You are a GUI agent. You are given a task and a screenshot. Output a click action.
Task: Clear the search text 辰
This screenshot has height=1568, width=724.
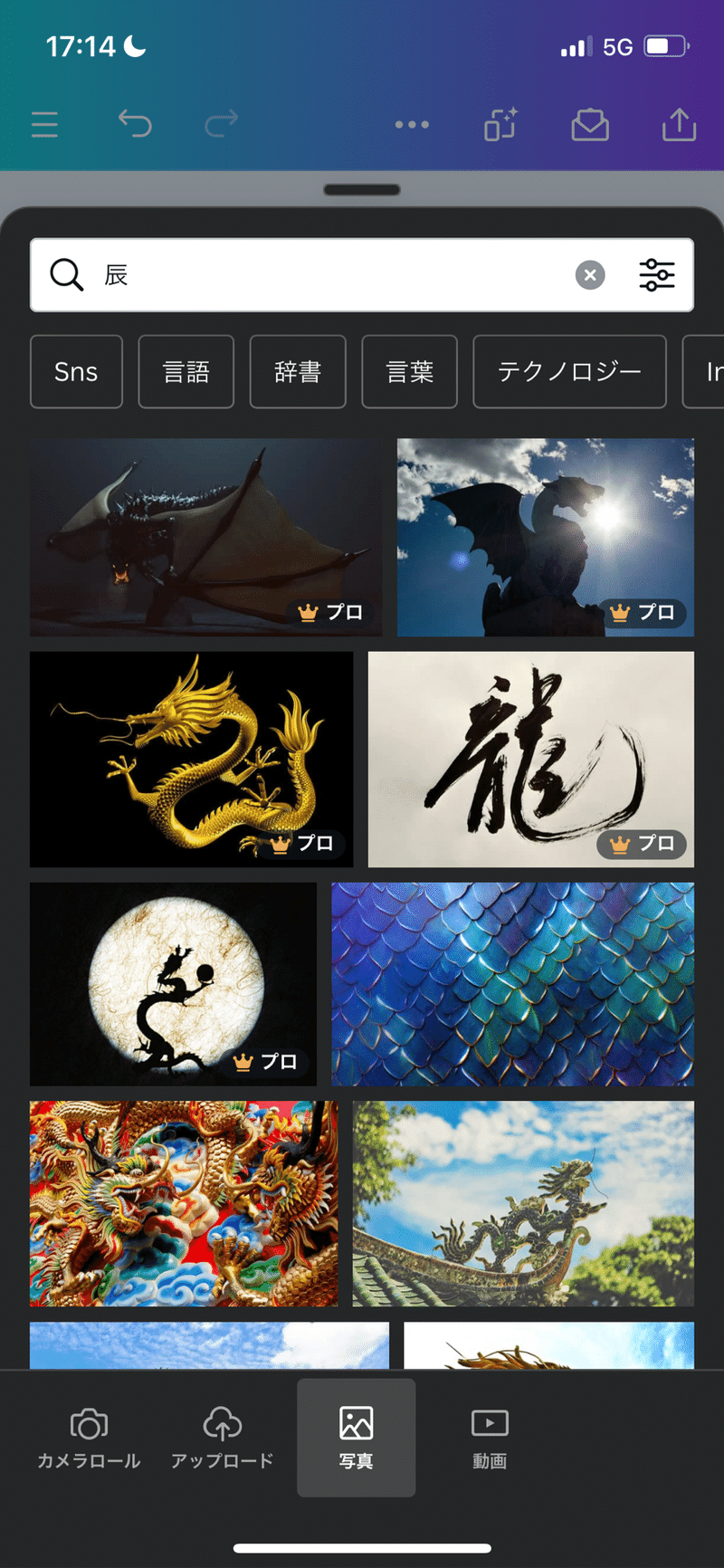tap(590, 274)
